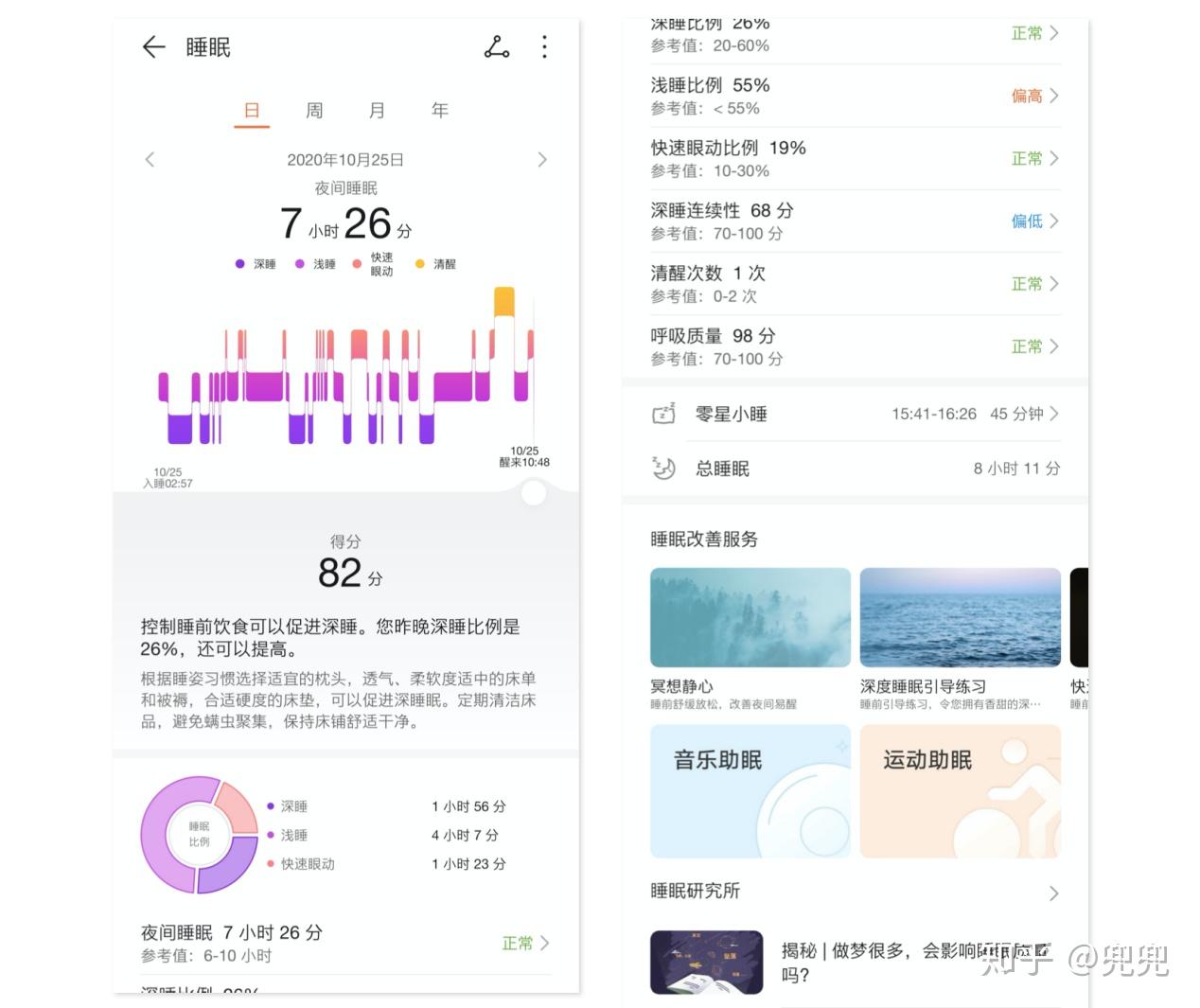Switch to the 周 tab
Viewport: 1200px width, 1008px height.
tap(314, 111)
